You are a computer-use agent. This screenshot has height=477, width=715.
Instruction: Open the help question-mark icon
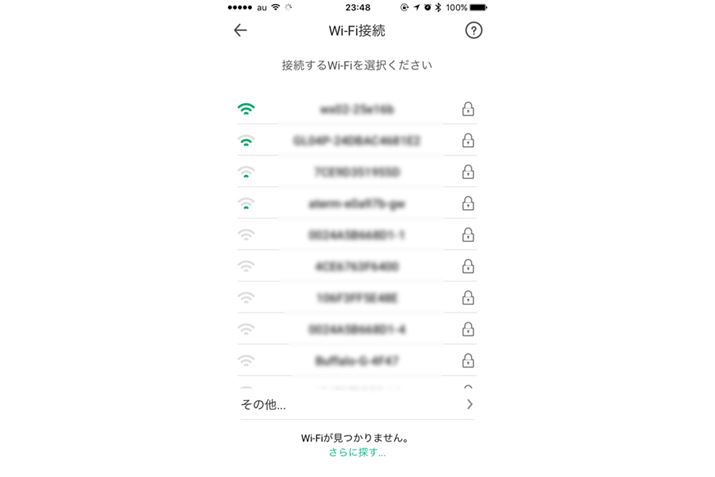click(474, 30)
